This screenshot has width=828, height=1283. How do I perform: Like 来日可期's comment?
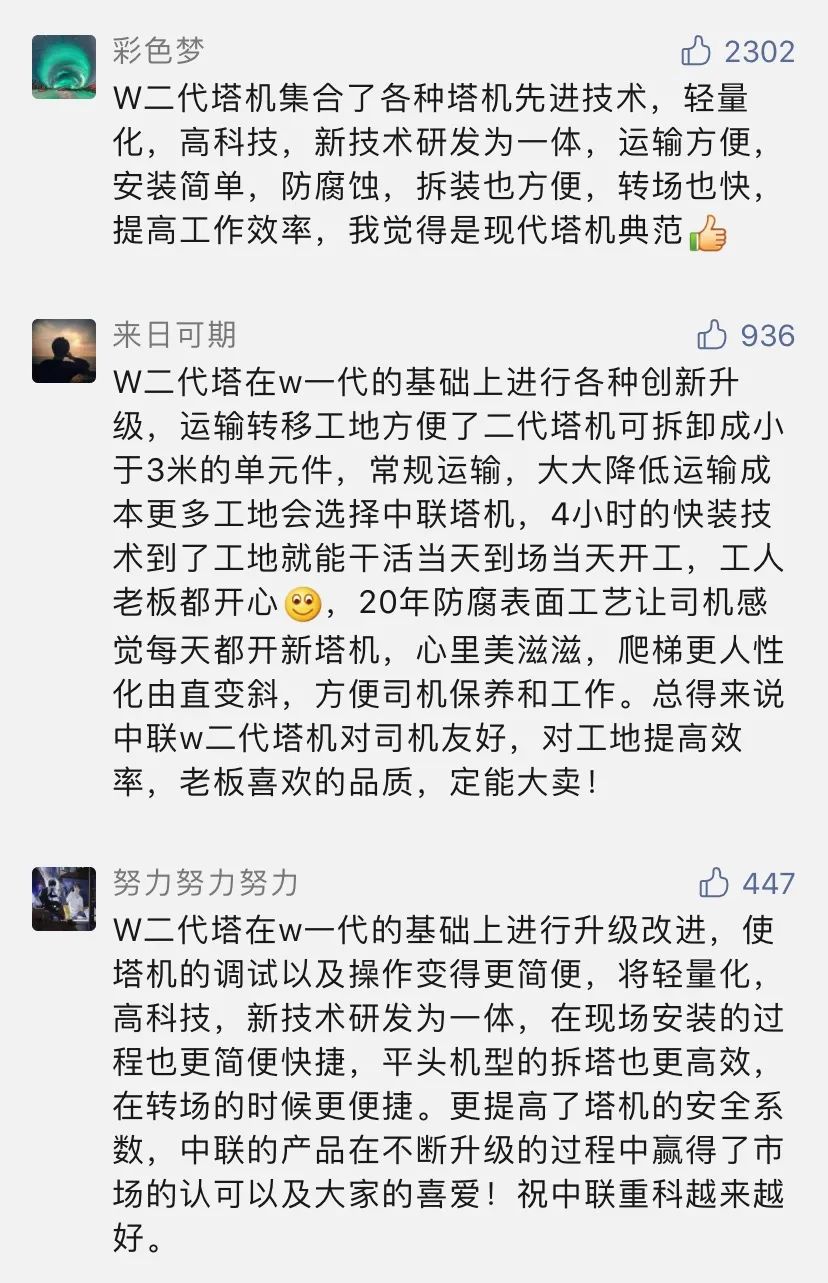(711, 335)
